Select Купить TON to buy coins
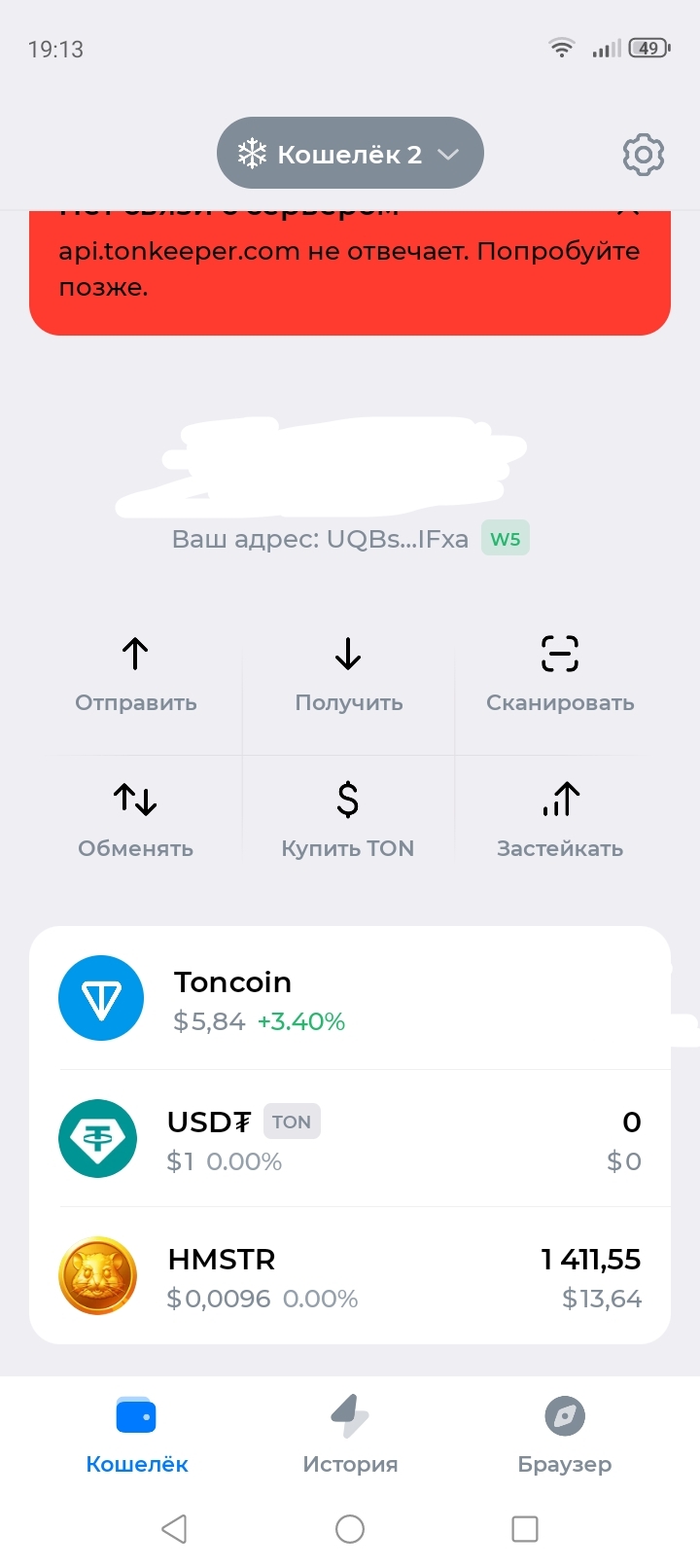This screenshot has height=1568, width=700. 348,819
